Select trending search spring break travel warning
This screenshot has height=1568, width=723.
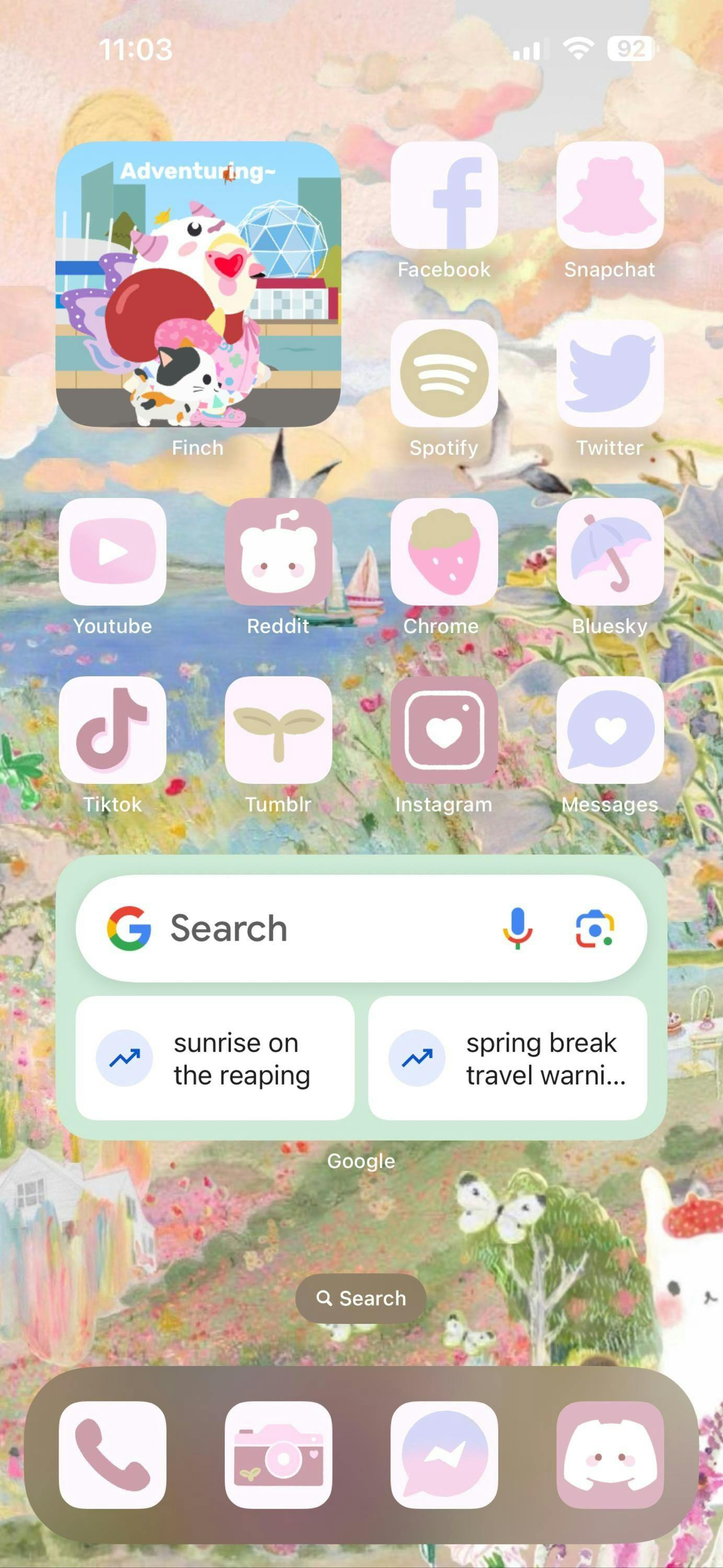[508, 1058]
